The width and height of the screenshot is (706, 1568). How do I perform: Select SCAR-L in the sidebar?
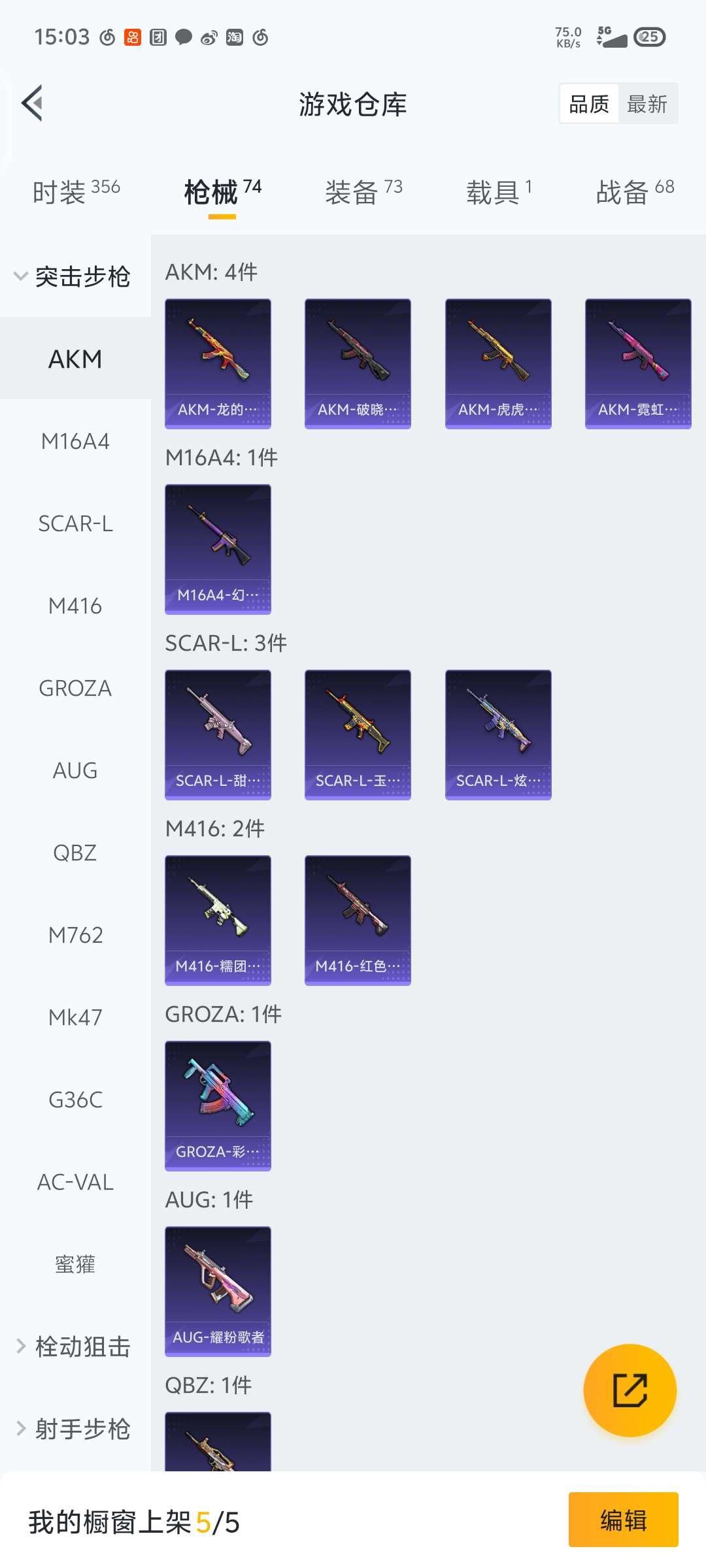pos(75,523)
